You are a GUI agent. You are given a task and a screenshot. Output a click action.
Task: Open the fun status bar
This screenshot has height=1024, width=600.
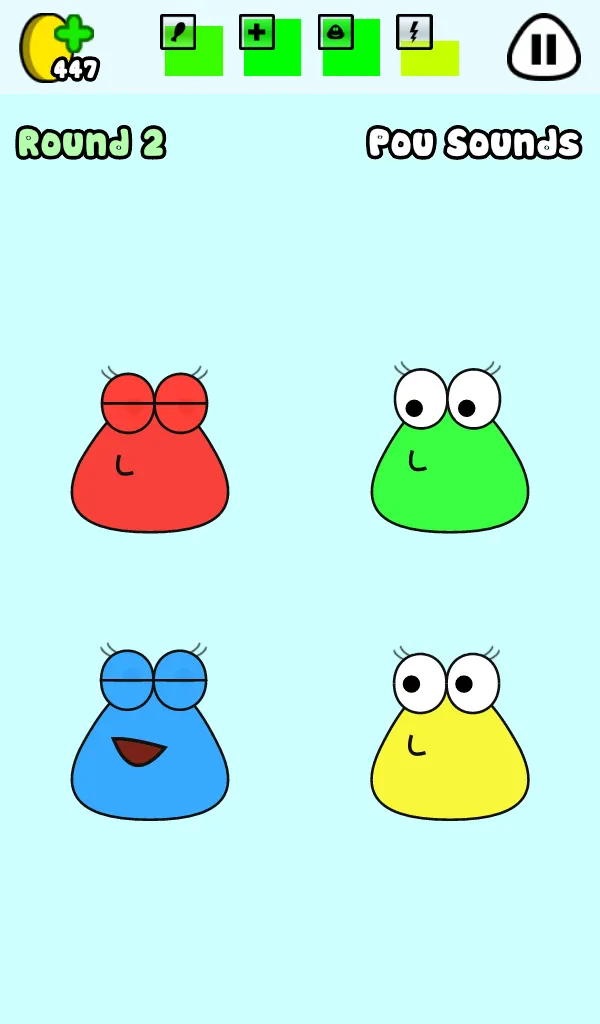click(350, 47)
